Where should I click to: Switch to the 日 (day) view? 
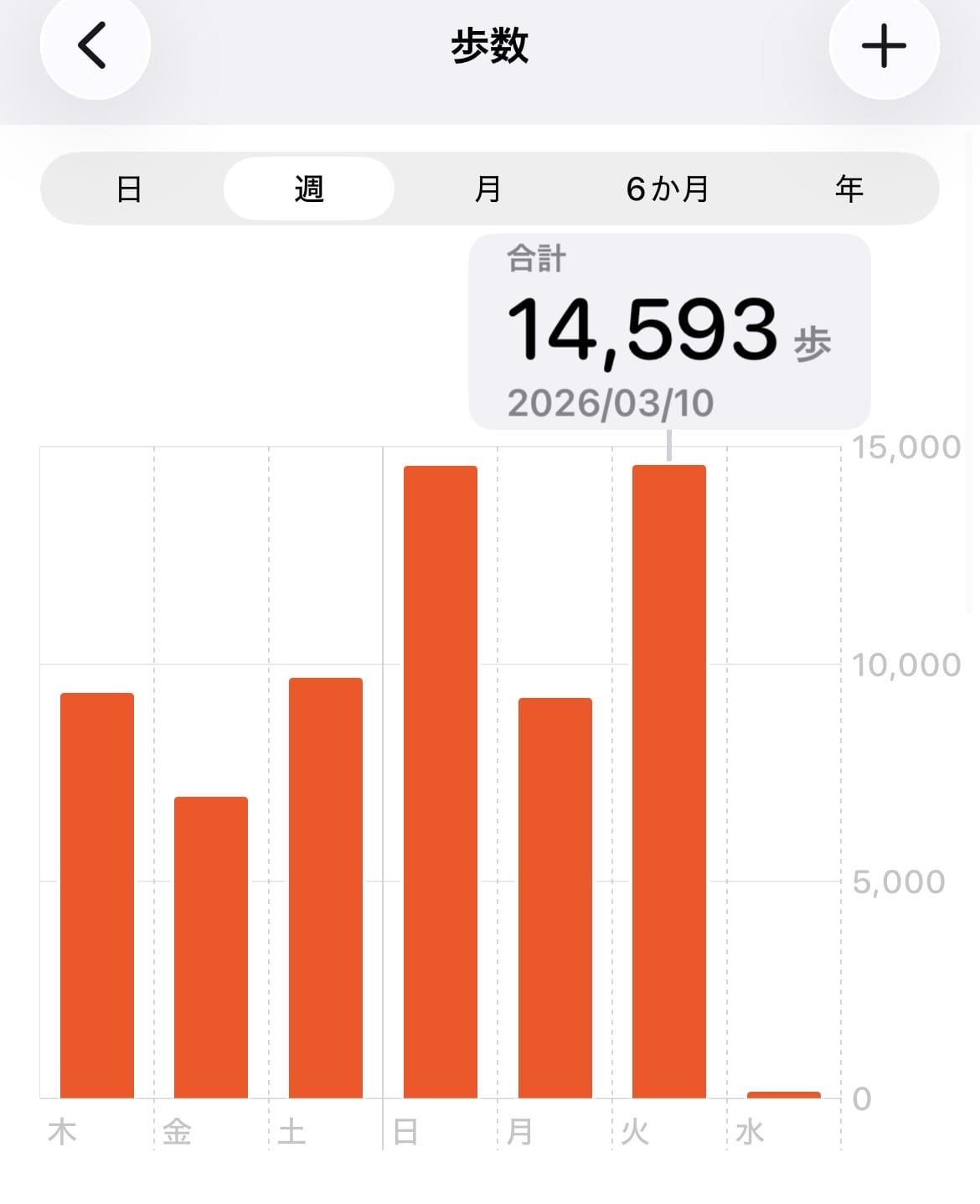click(x=129, y=189)
